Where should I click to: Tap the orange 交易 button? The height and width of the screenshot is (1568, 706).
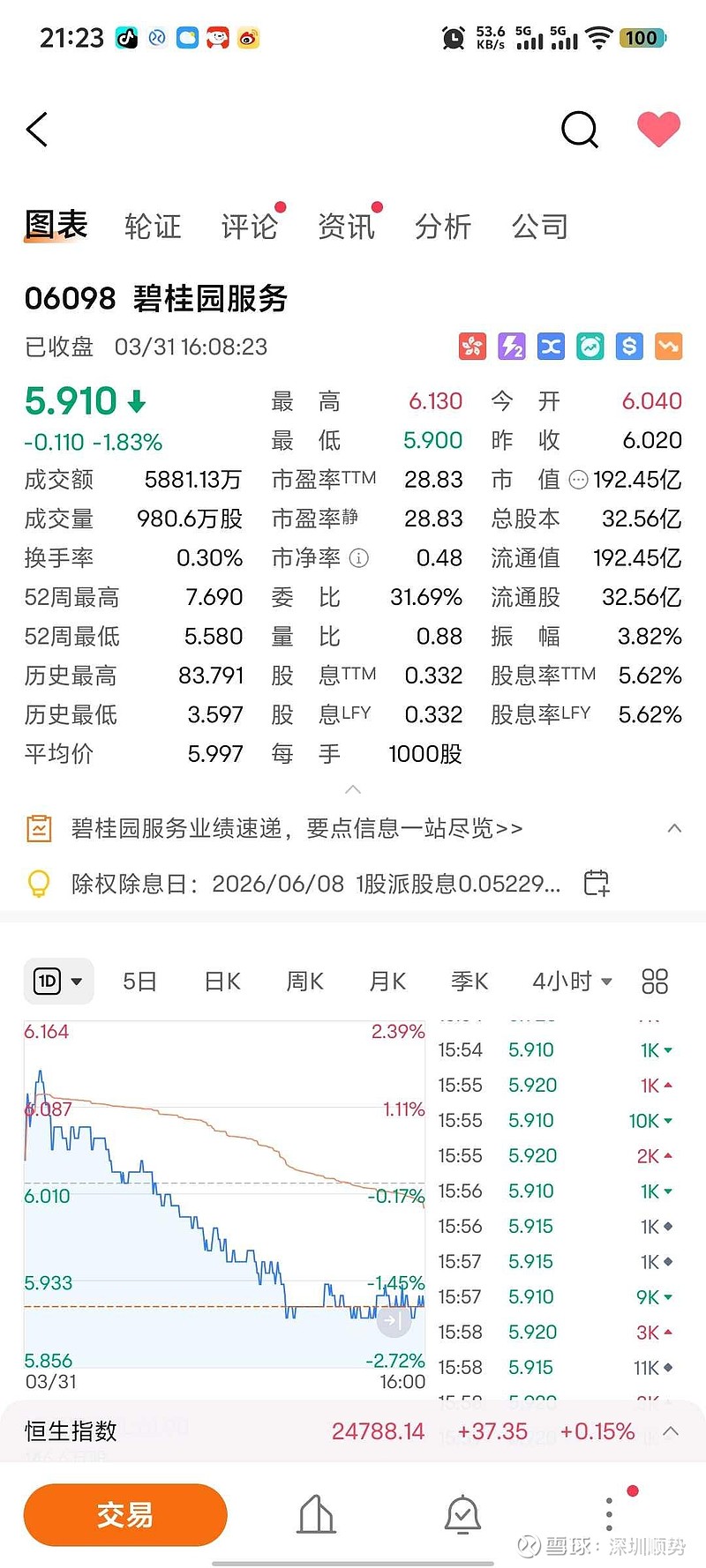point(125,1514)
